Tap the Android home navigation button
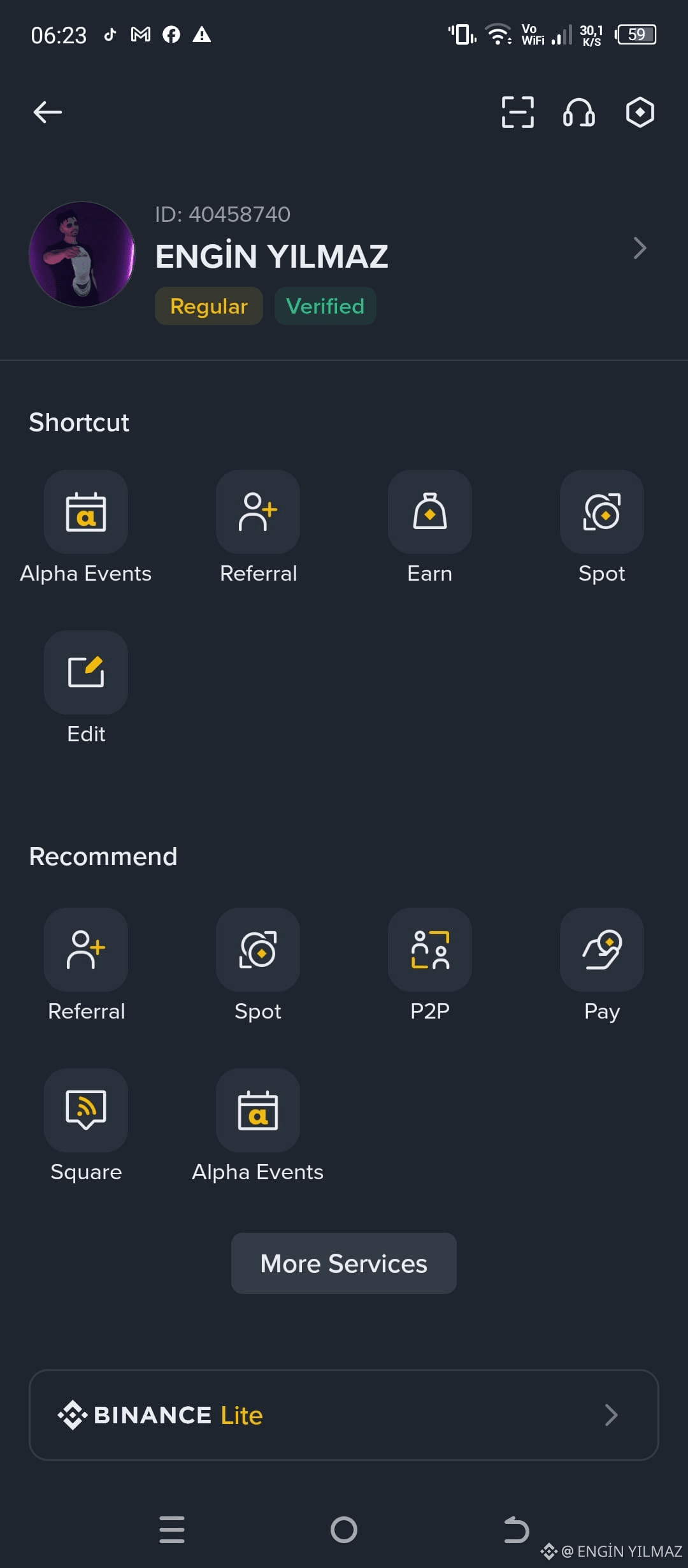 point(343,1530)
